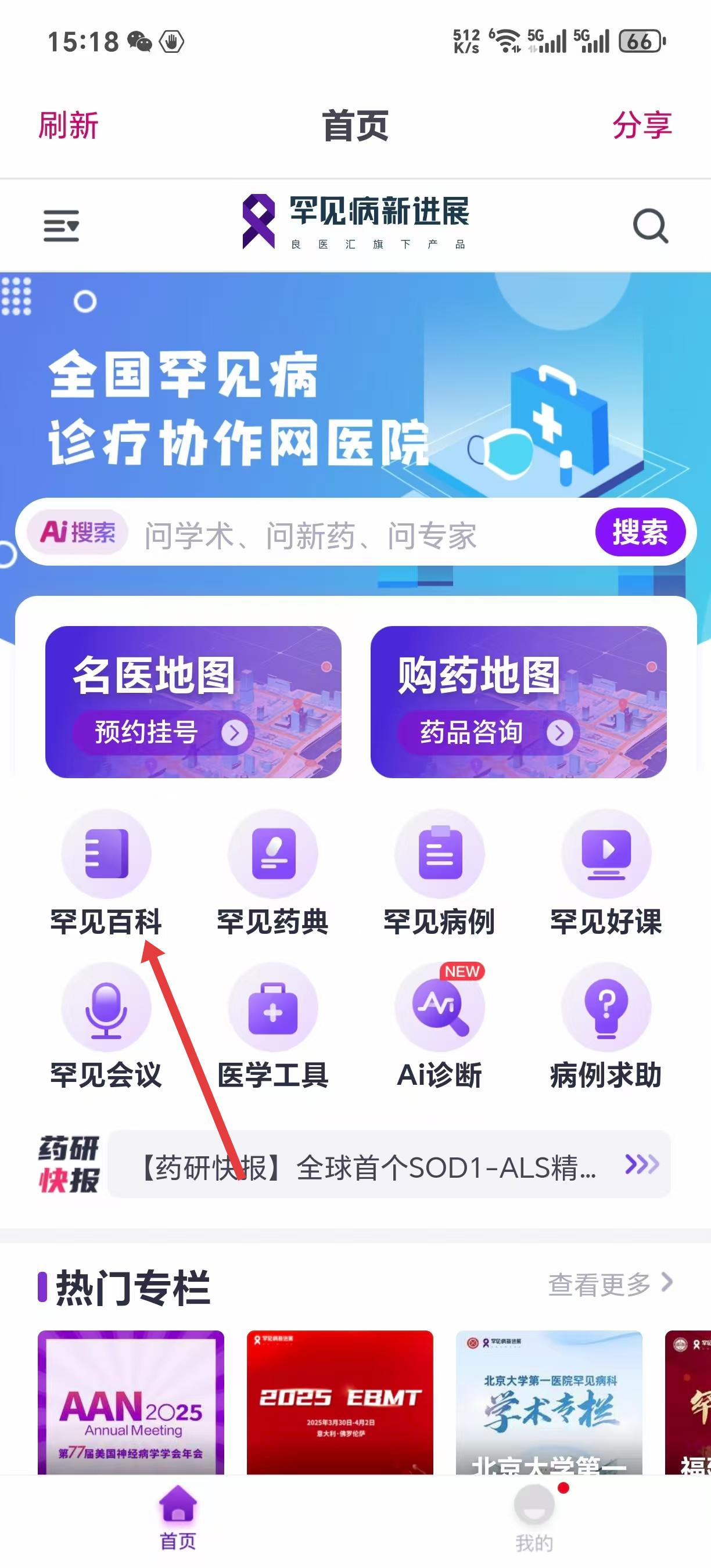Open the drawer menu icon
Viewport: 711px width, 1568px height.
61,226
